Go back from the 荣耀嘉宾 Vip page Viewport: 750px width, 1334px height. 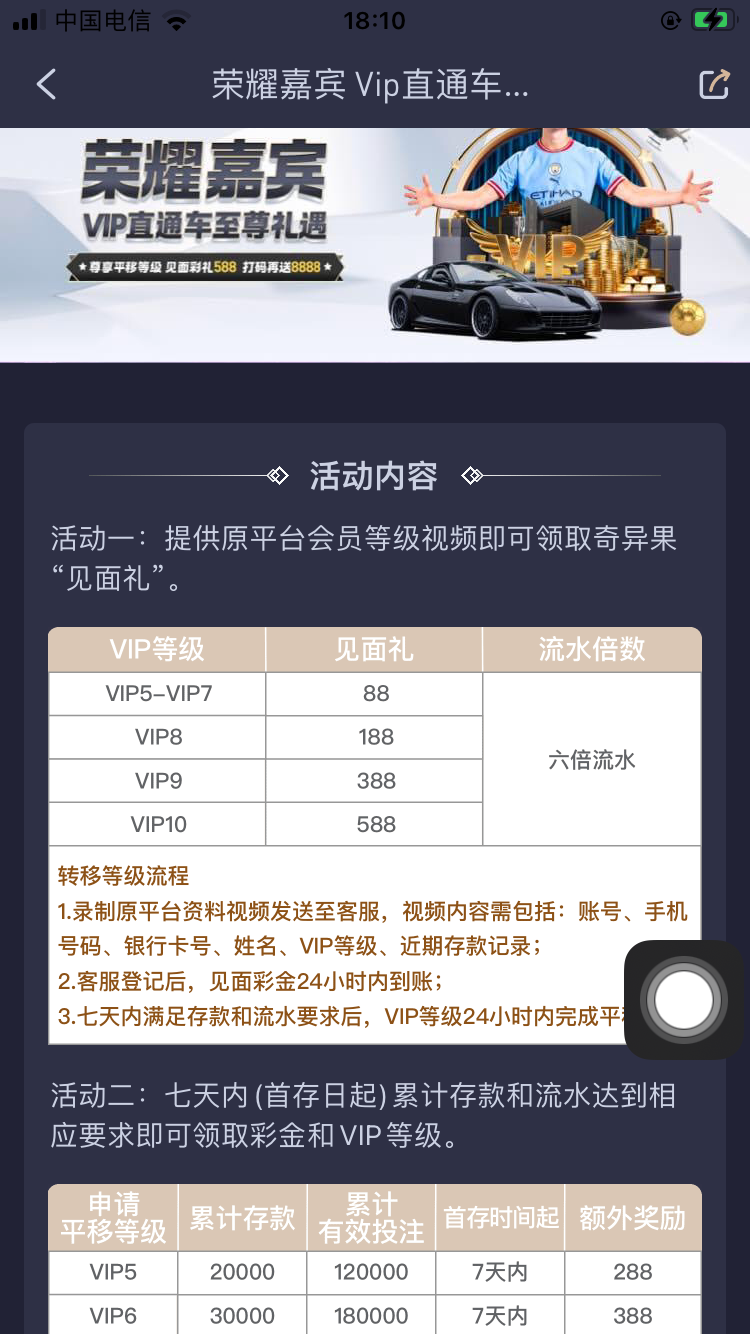46,84
